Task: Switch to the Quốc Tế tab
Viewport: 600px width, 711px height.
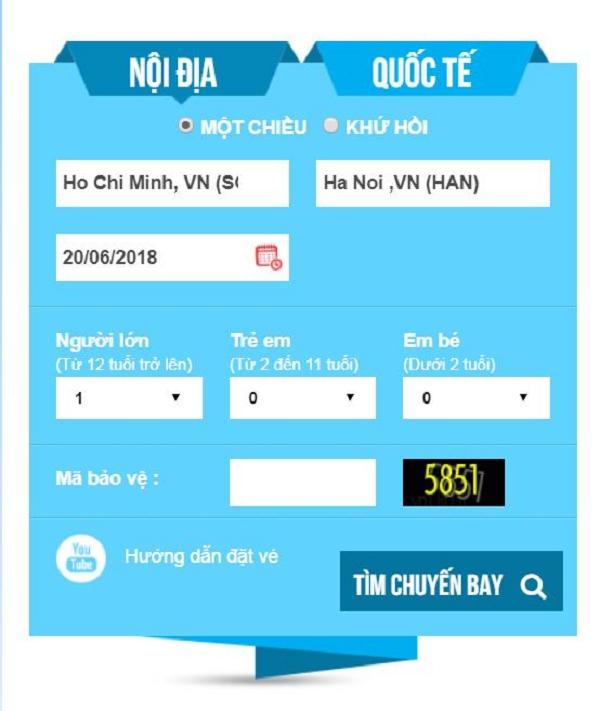Action: 422,72
